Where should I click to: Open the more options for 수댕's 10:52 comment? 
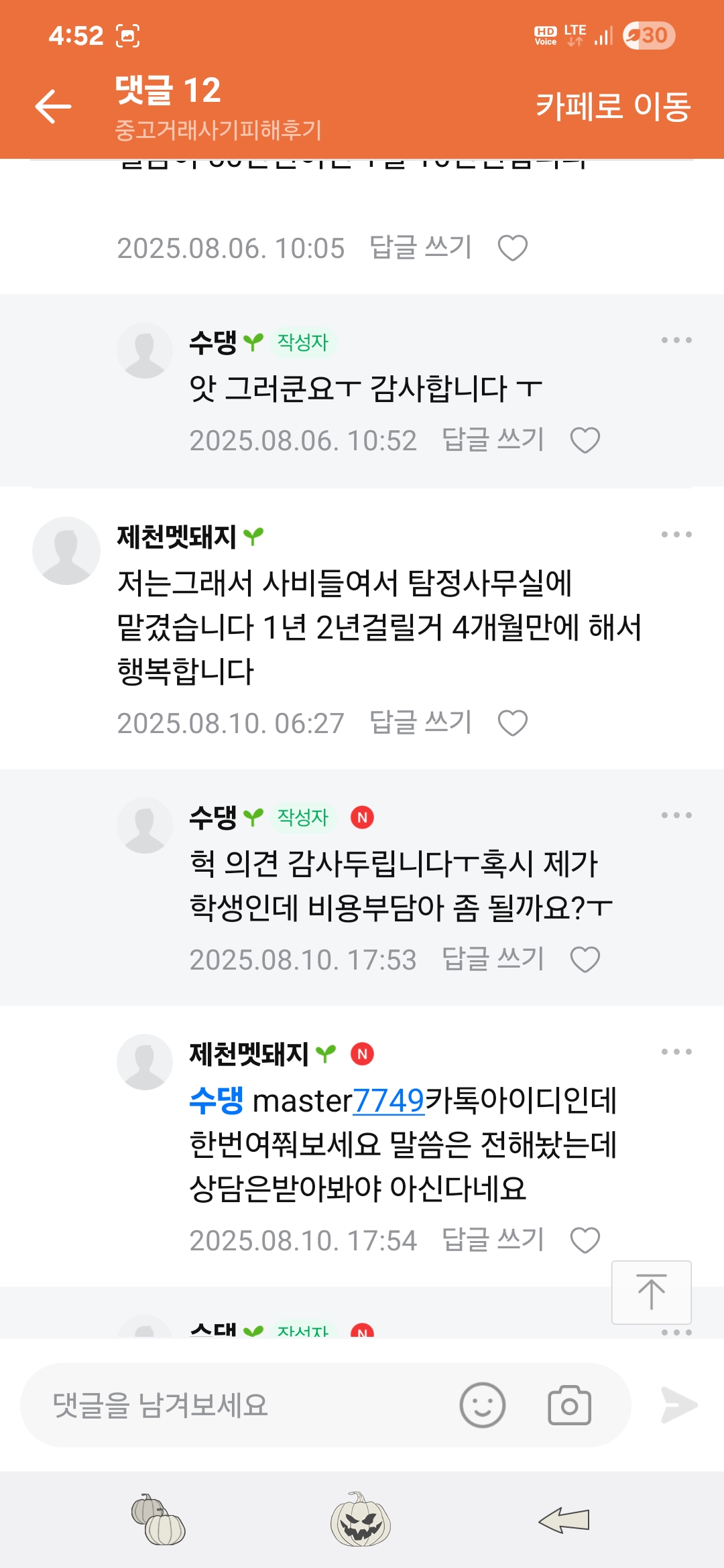click(676, 340)
